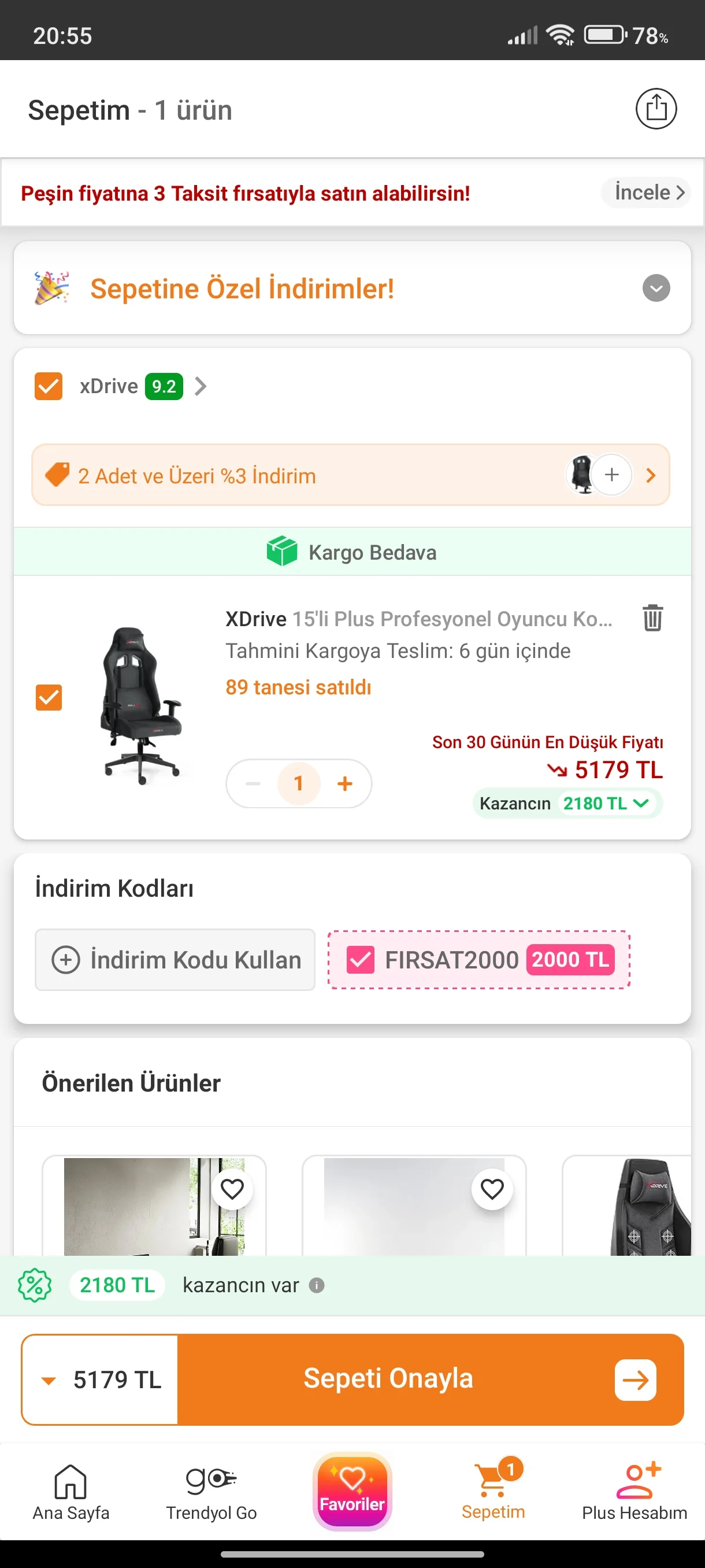The image size is (705, 1568).
Task: Show info about 2180 TL kazancın
Action: pos(316,1285)
